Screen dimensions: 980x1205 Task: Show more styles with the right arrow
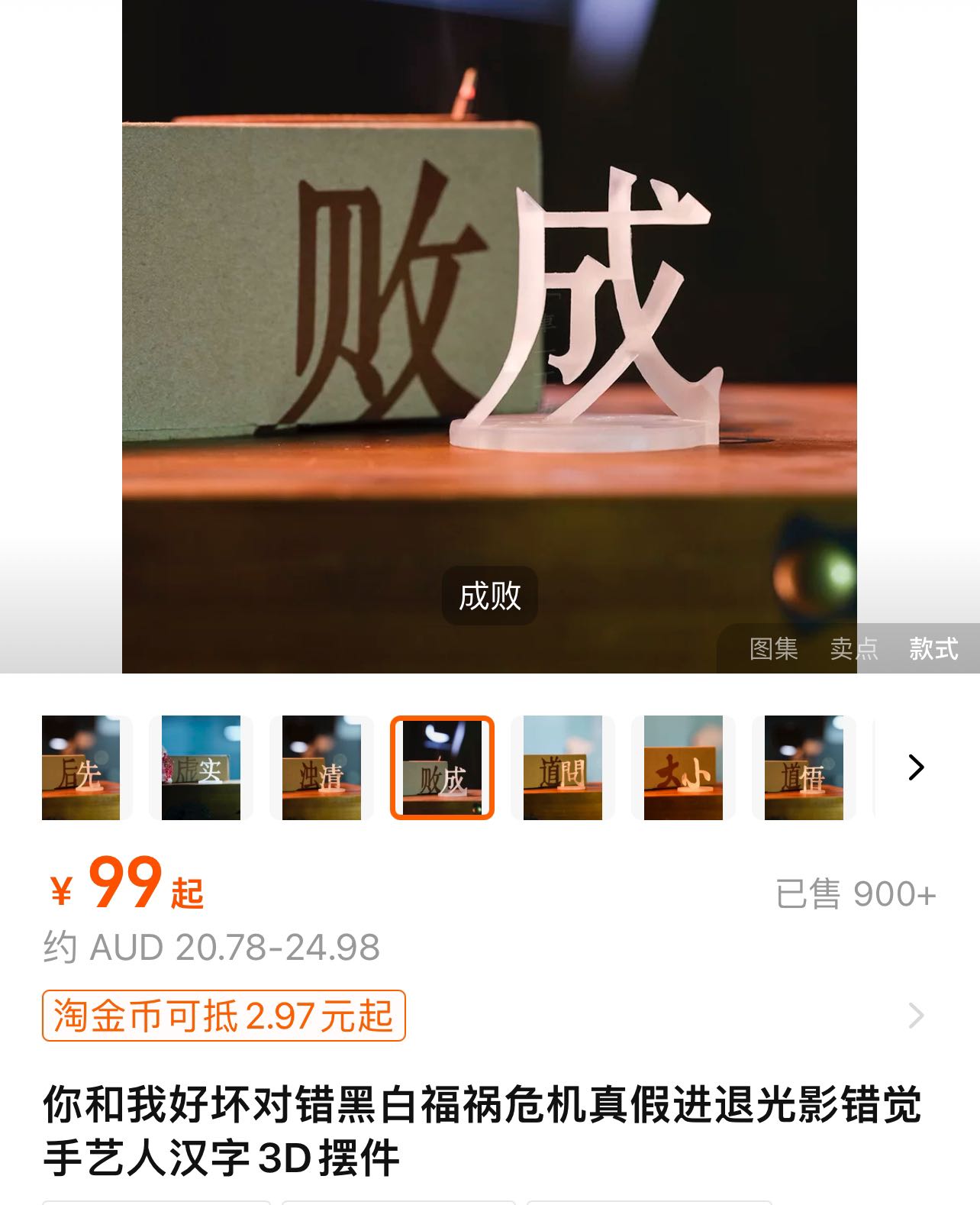coord(916,767)
